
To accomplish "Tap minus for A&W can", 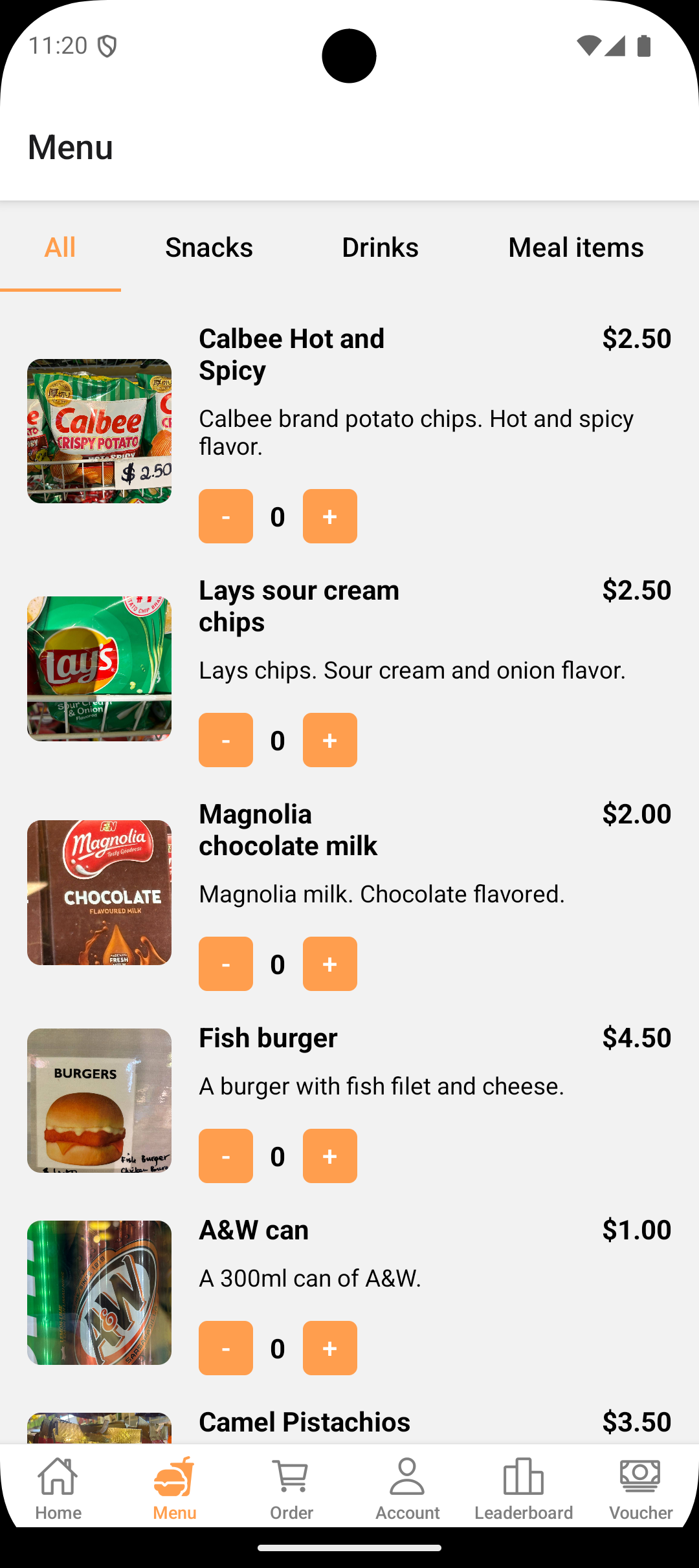I will click(225, 1348).
